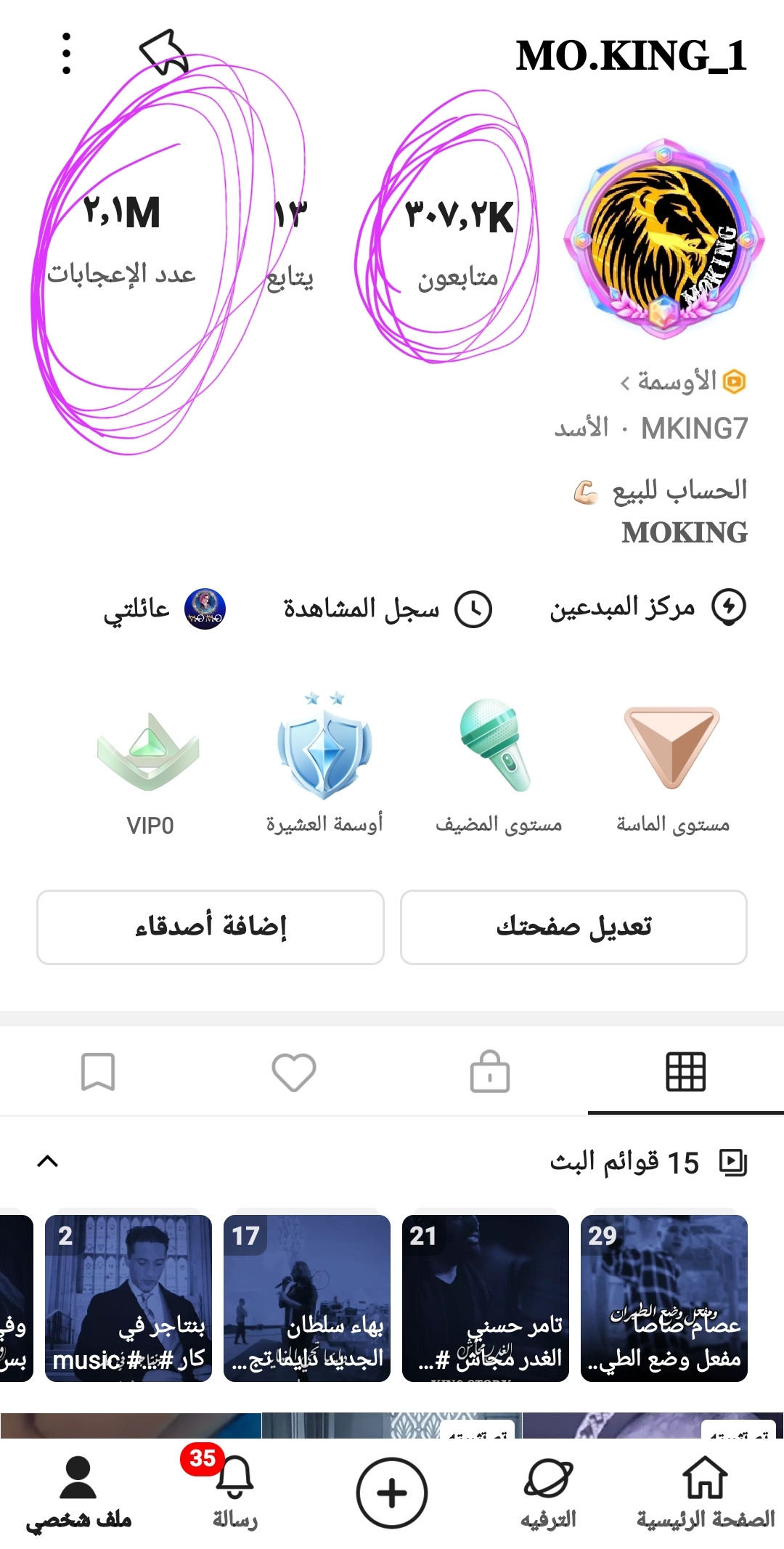Image resolution: width=784 pixels, height=1549 pixels.
Task: Open my family page (عائلتي)
Action: pos(165,609)
